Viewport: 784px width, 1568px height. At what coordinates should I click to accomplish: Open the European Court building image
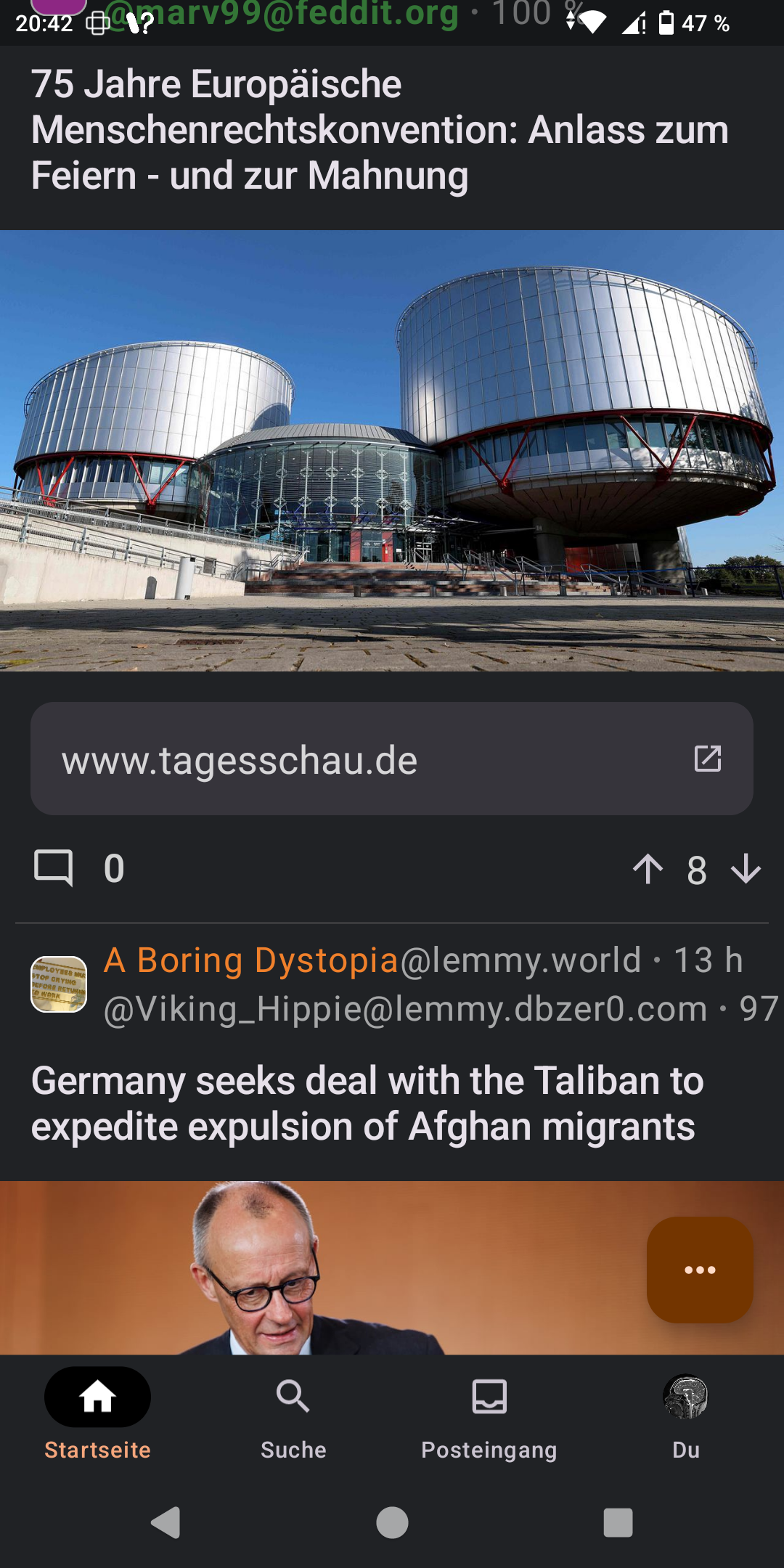392,450
